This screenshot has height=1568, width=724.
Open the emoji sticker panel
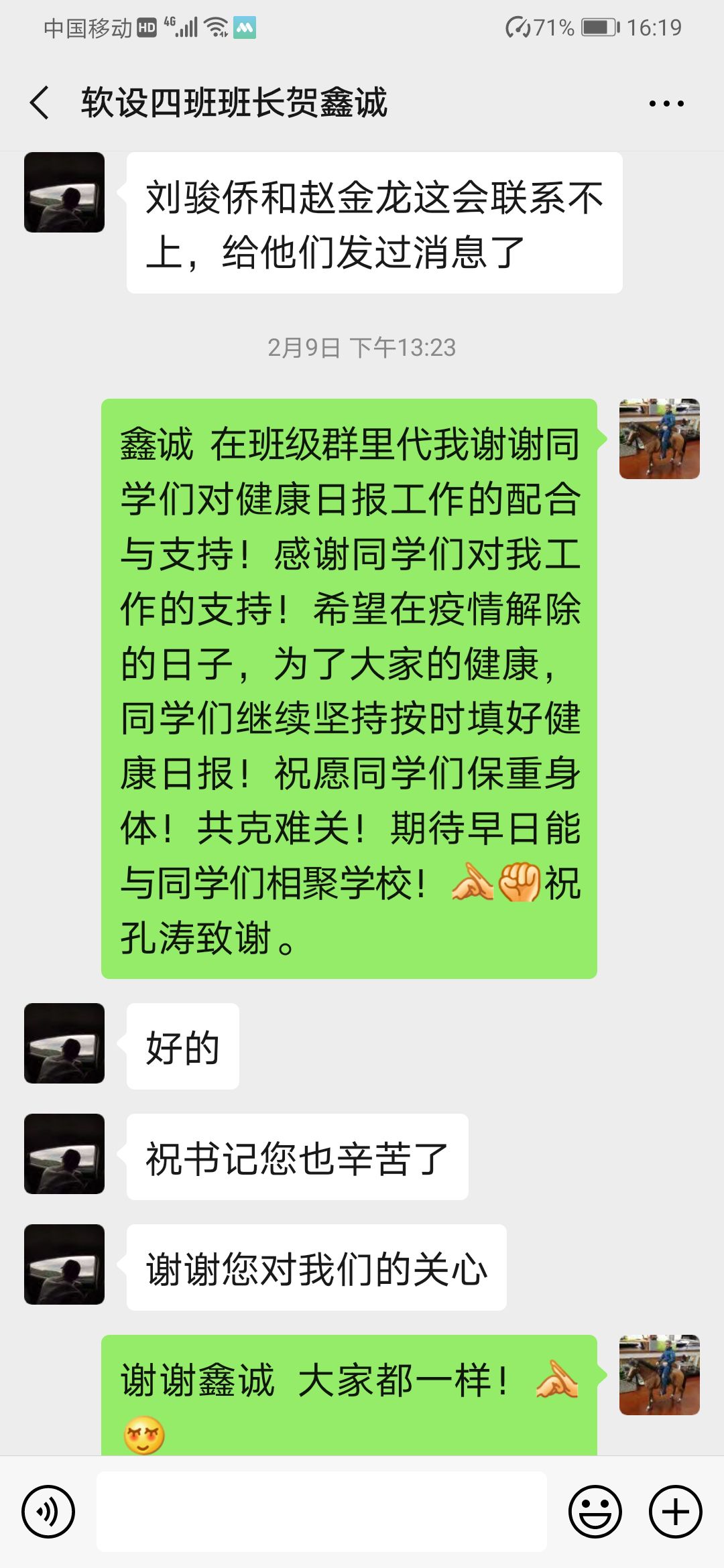[595, 1512]
